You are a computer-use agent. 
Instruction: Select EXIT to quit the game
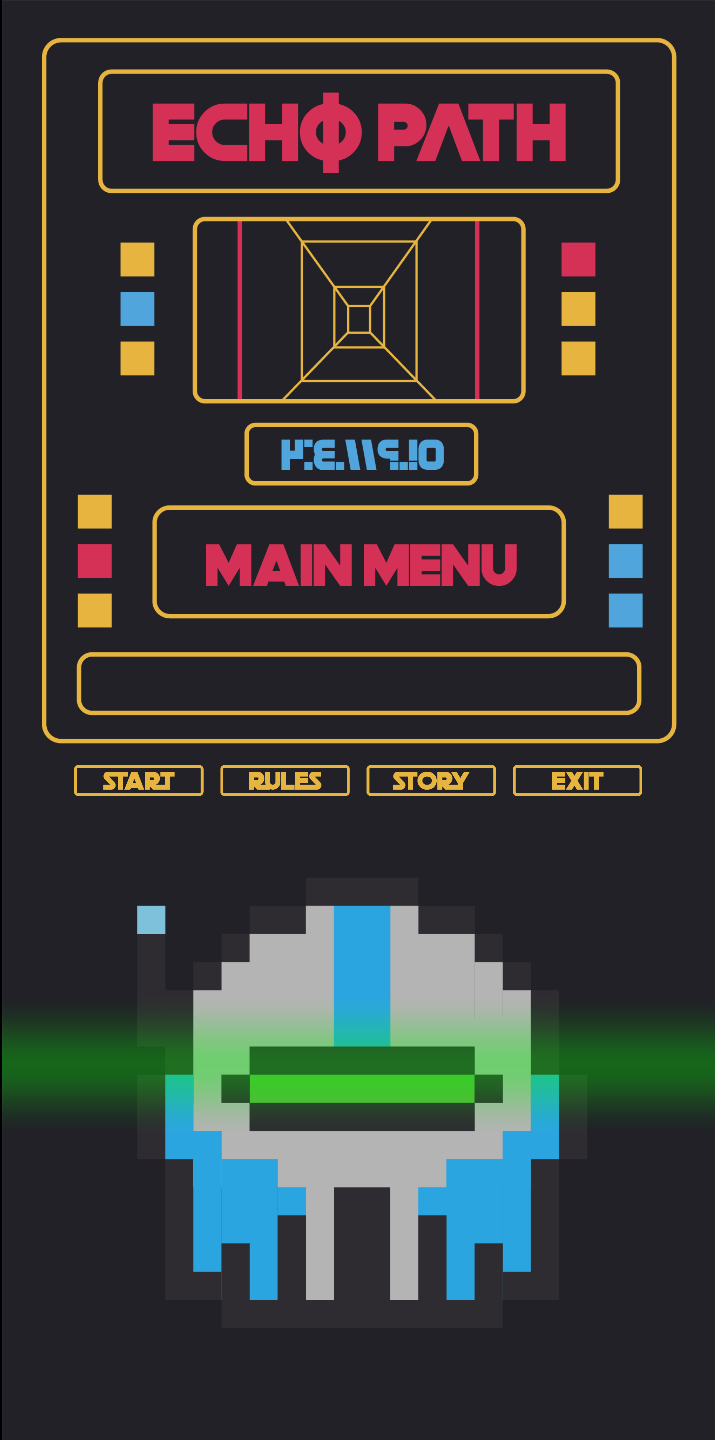[577, 781]
